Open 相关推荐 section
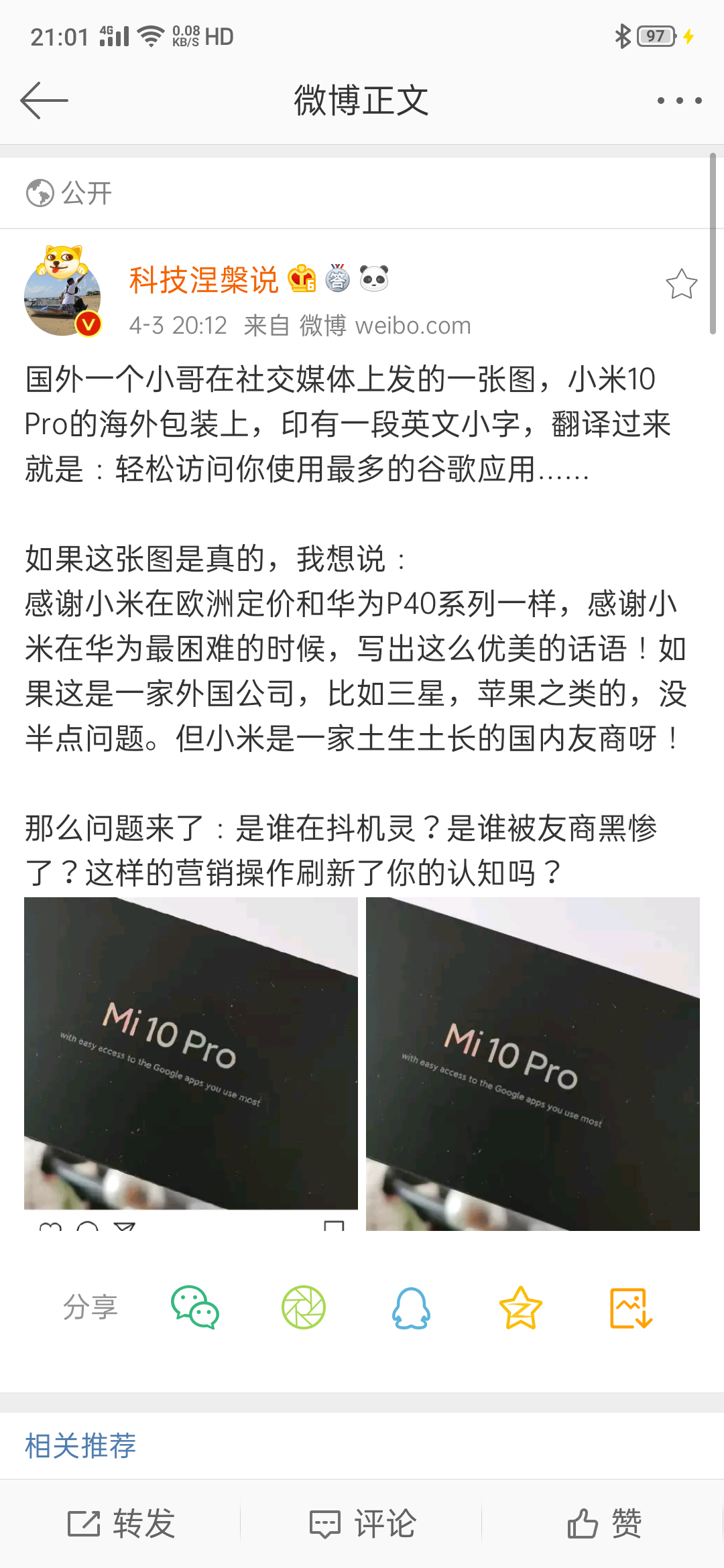724x1568 pixels. pyautogui.click(x=80, y=1445)
